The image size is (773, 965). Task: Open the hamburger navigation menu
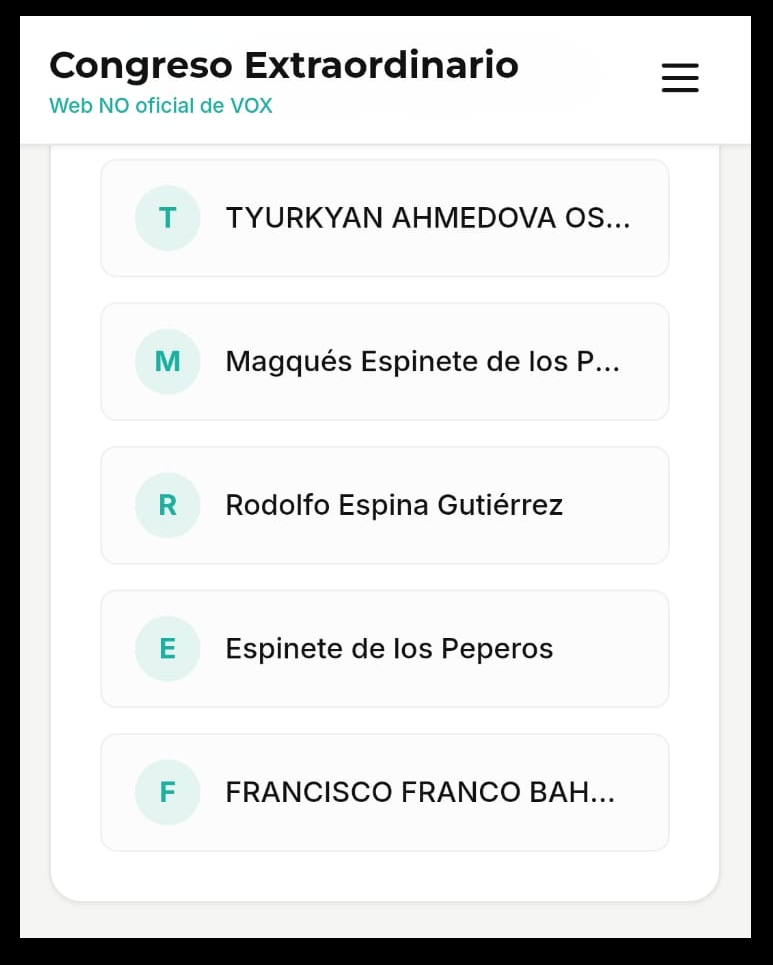(680, 78)
